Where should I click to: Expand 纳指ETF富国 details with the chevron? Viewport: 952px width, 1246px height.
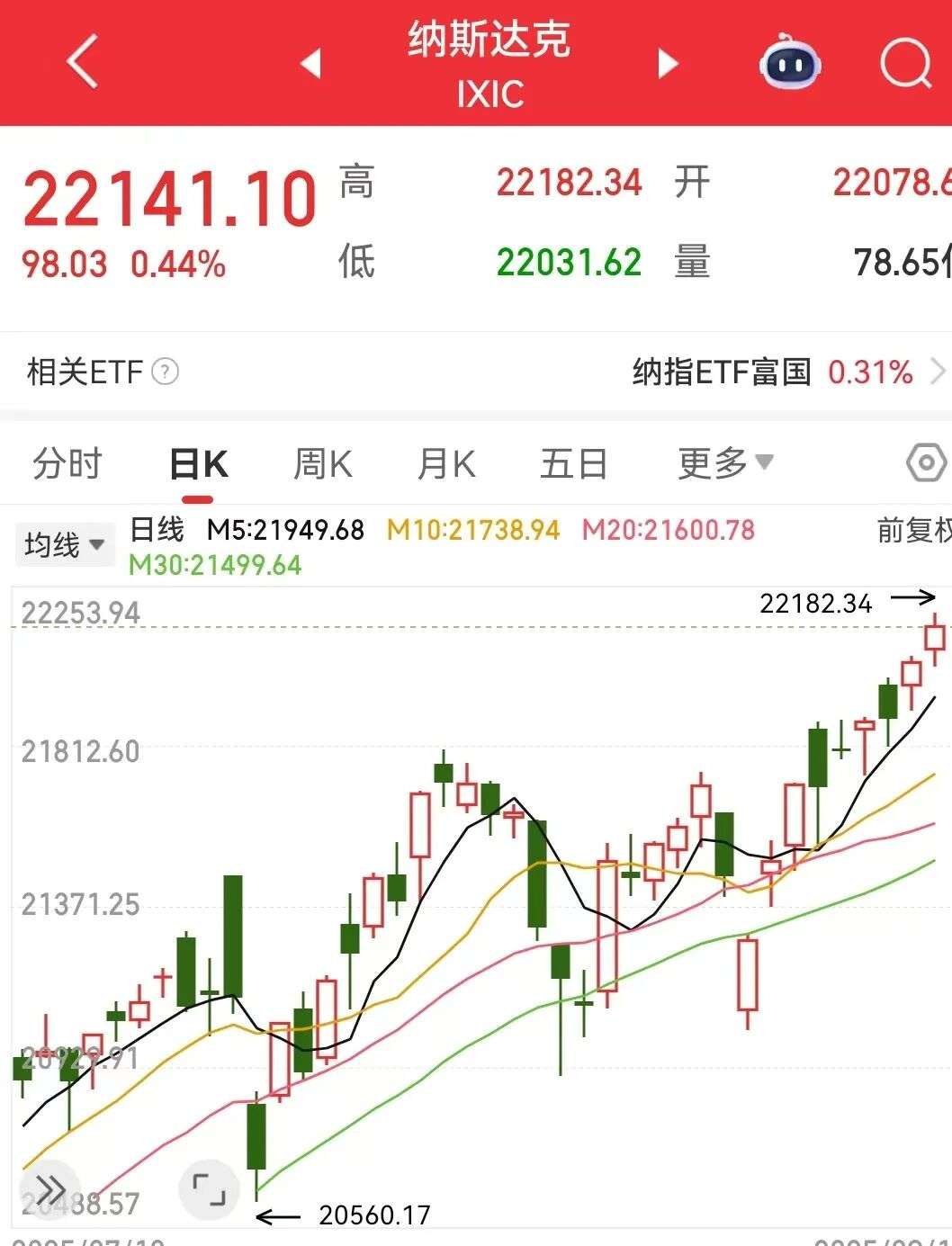point(939,372)
